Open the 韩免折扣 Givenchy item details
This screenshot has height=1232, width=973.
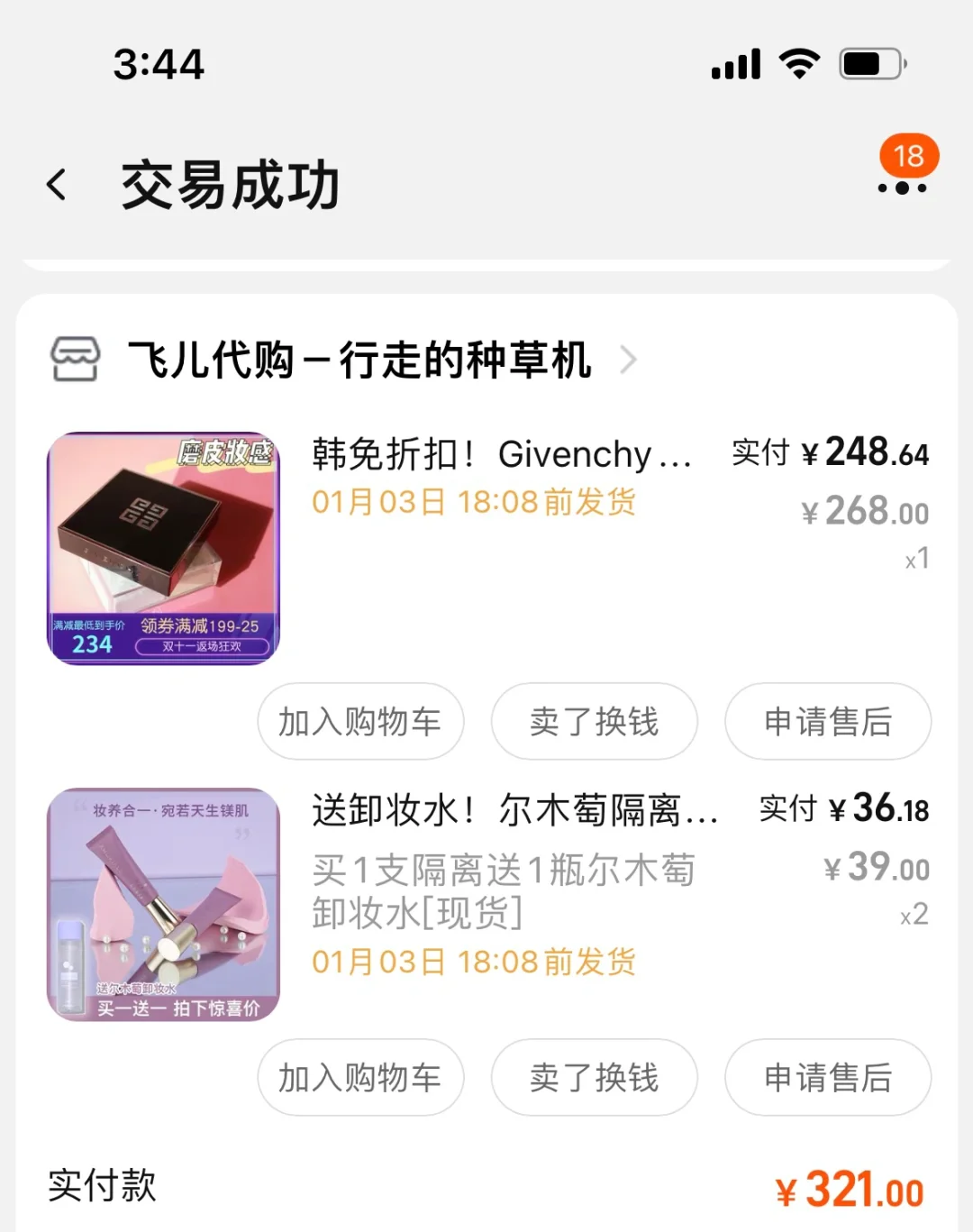pos(501,454)
